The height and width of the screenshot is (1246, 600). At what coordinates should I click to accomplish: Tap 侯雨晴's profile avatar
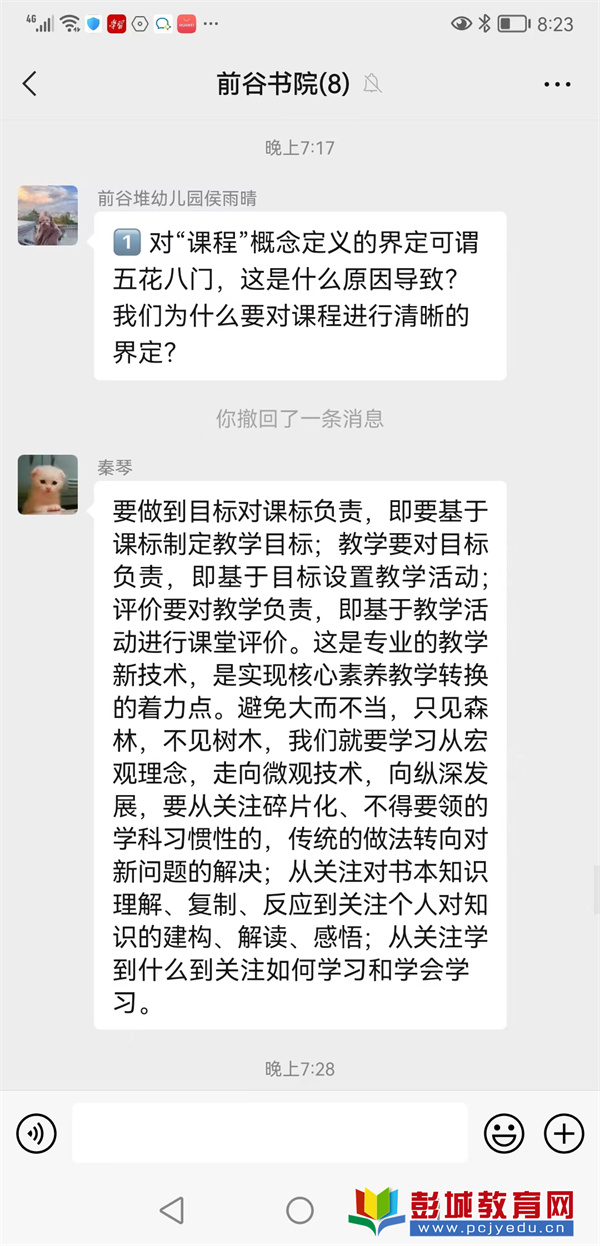[x=47, y=215]
